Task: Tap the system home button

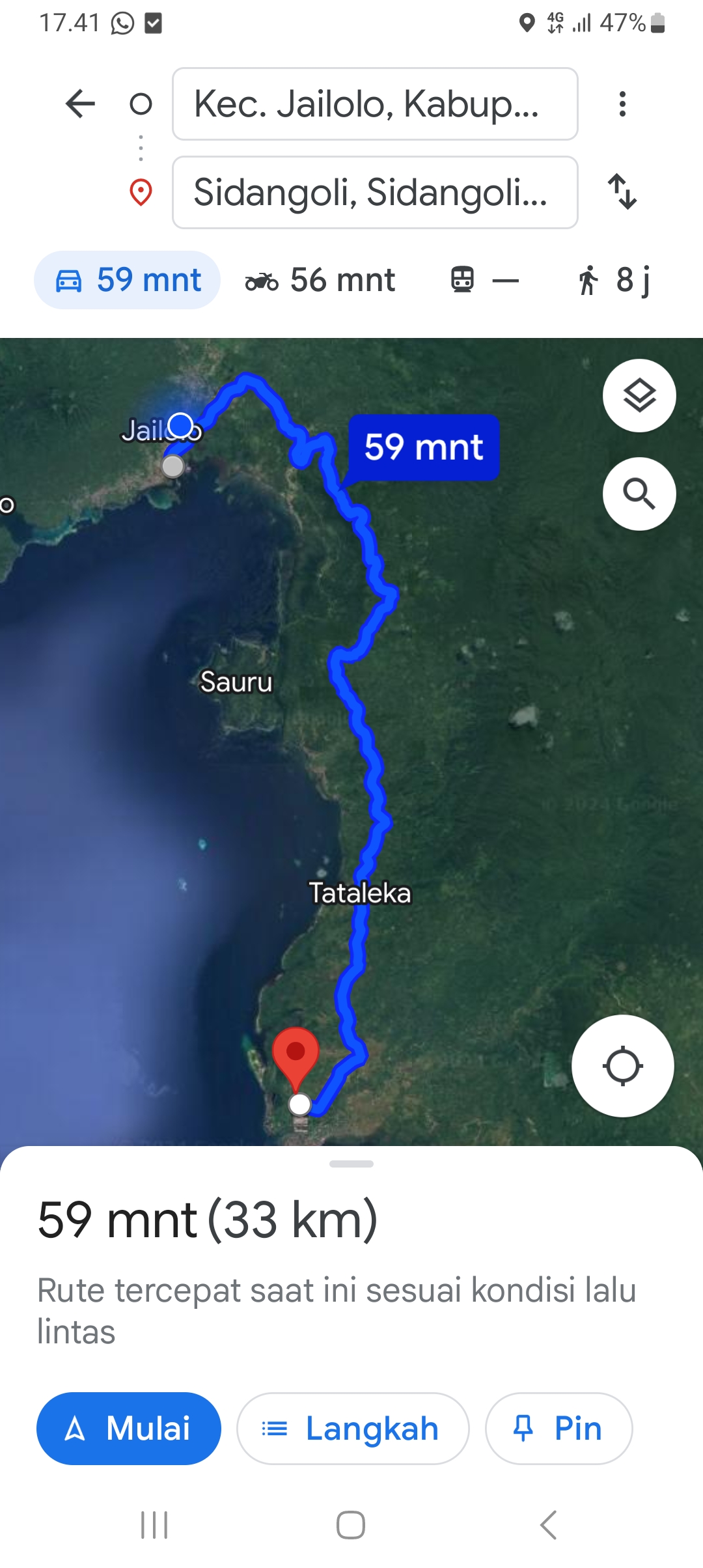Action: coord(351,1525)
